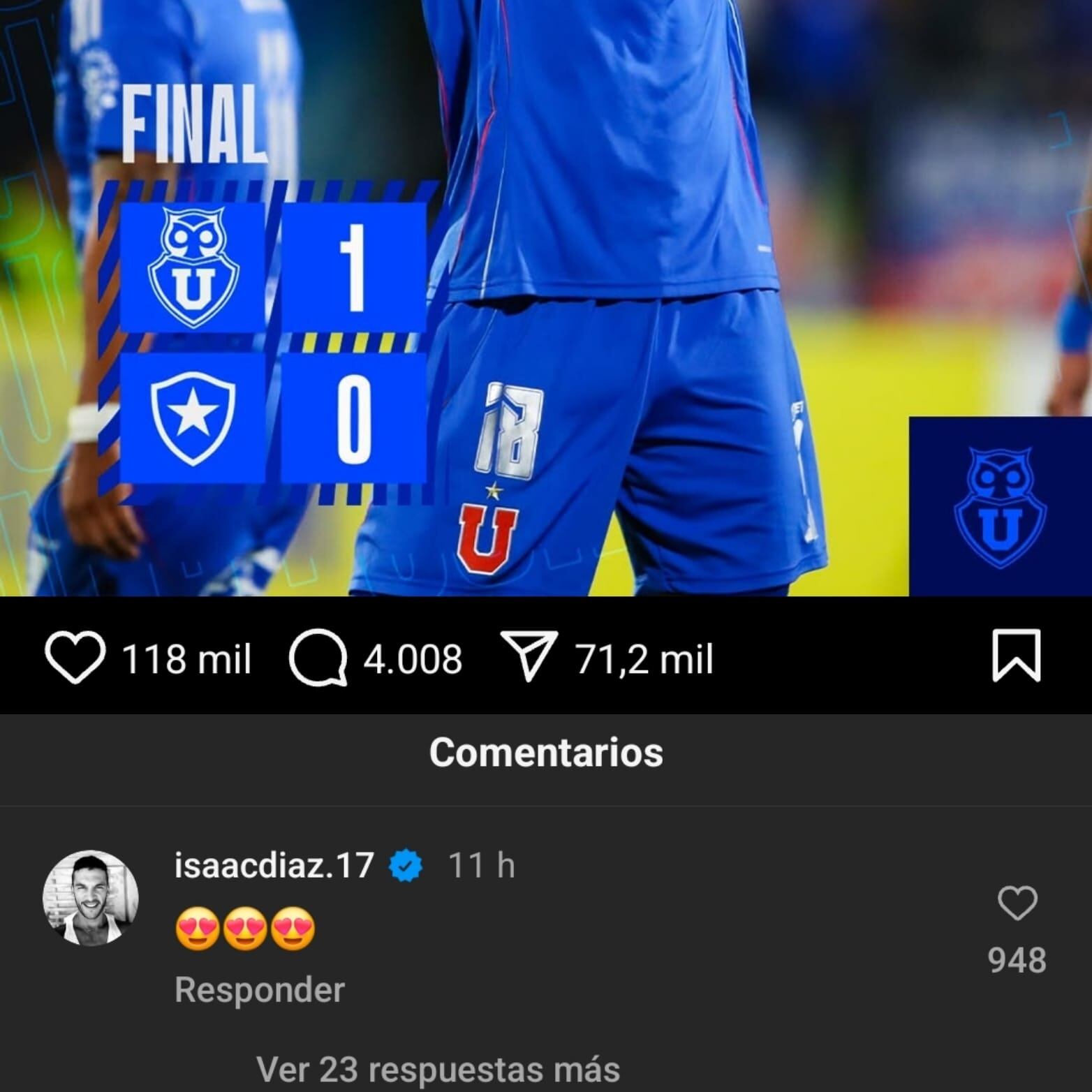Like the post with 118 mil likes
This screenshot has height=1092, width=1092.
pos(75,657)
